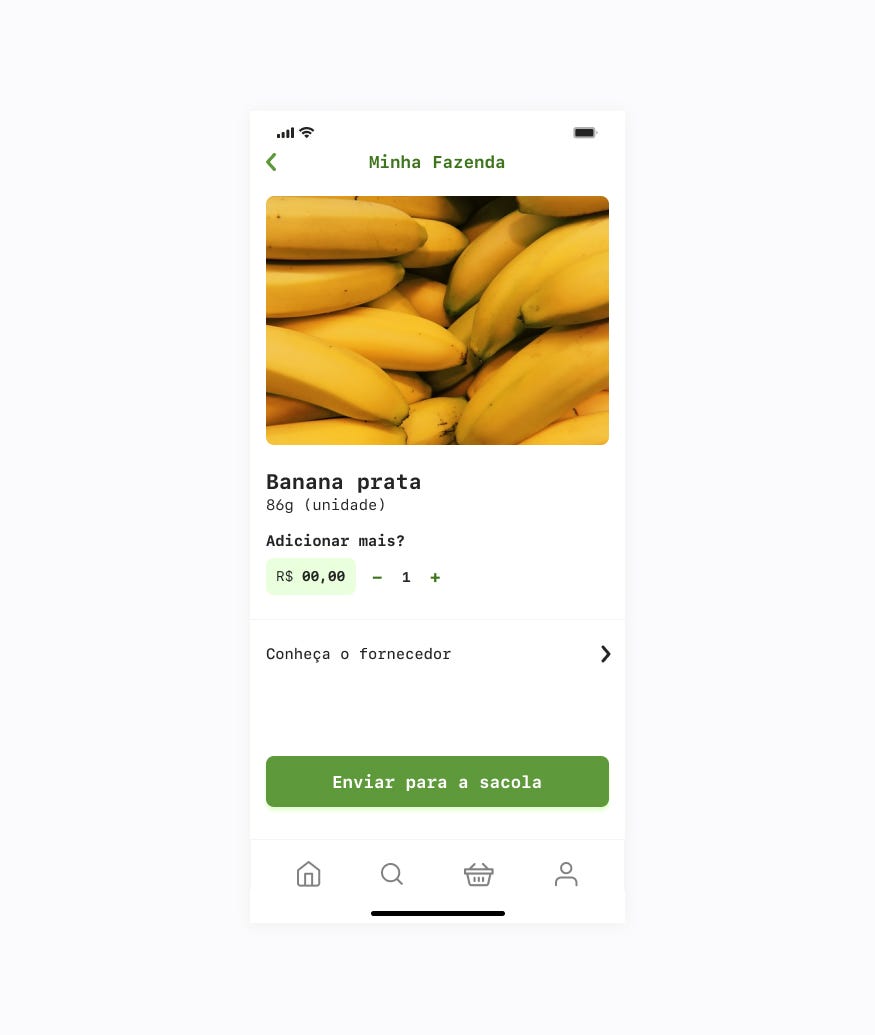Go to the profile tab
This screenshot has width=875, height=1035.
[x=566, y=874]
